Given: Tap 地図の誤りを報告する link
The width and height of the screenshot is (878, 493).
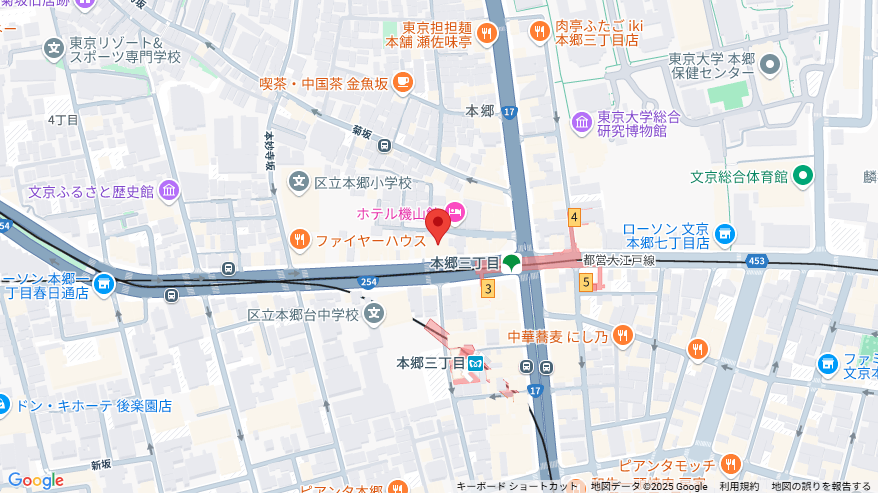Looking at the screenshot, I should point(820,486).
